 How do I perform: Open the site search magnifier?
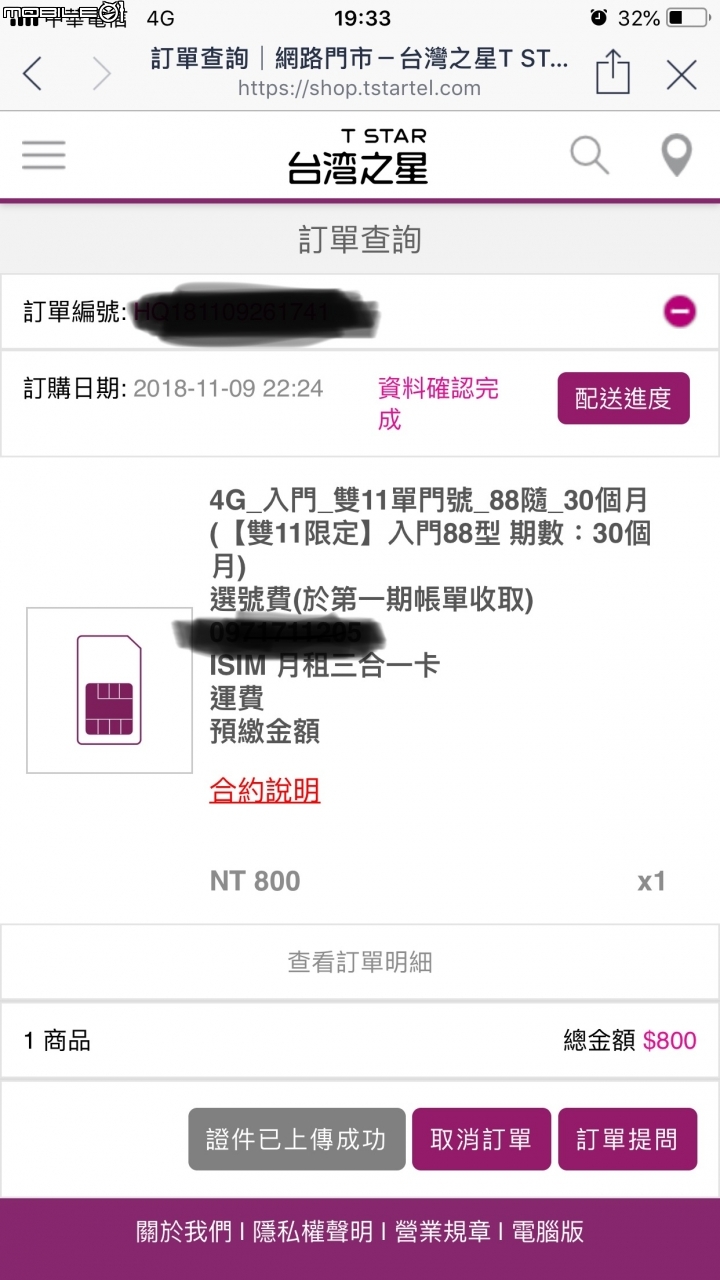point(589,155)
